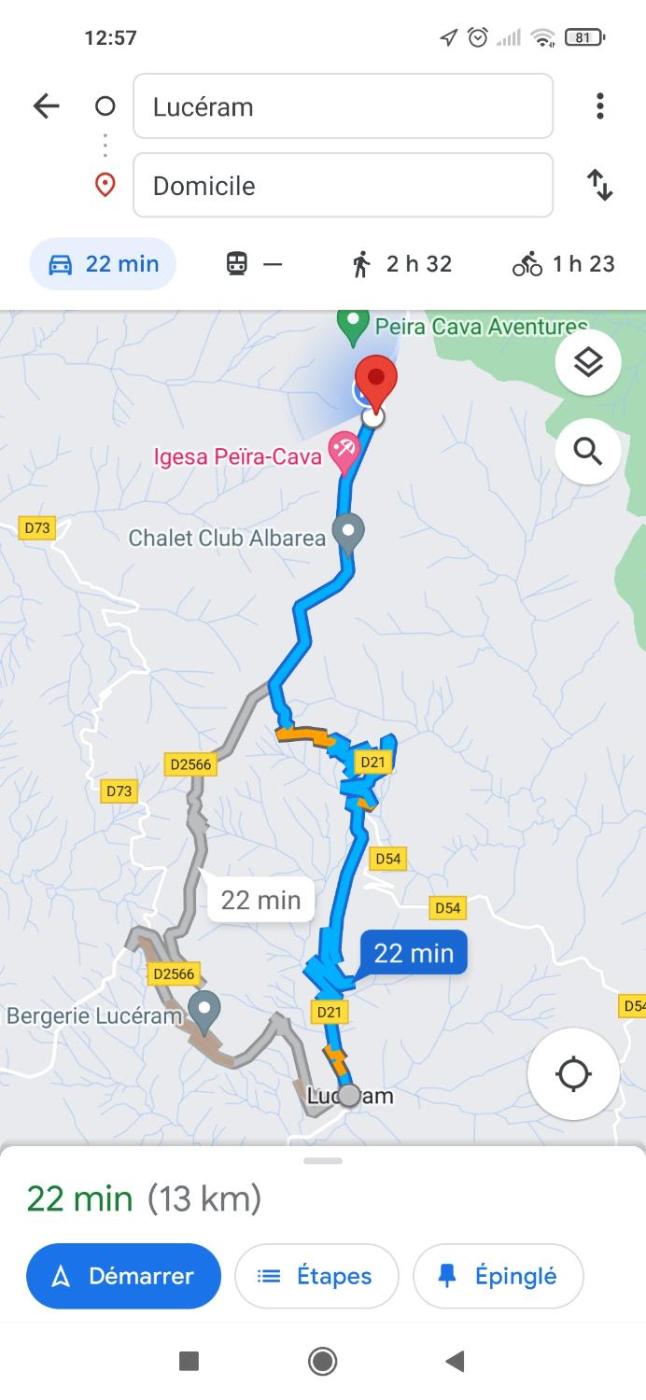Select the driving mode 22 min

click(x=103, y=264)
